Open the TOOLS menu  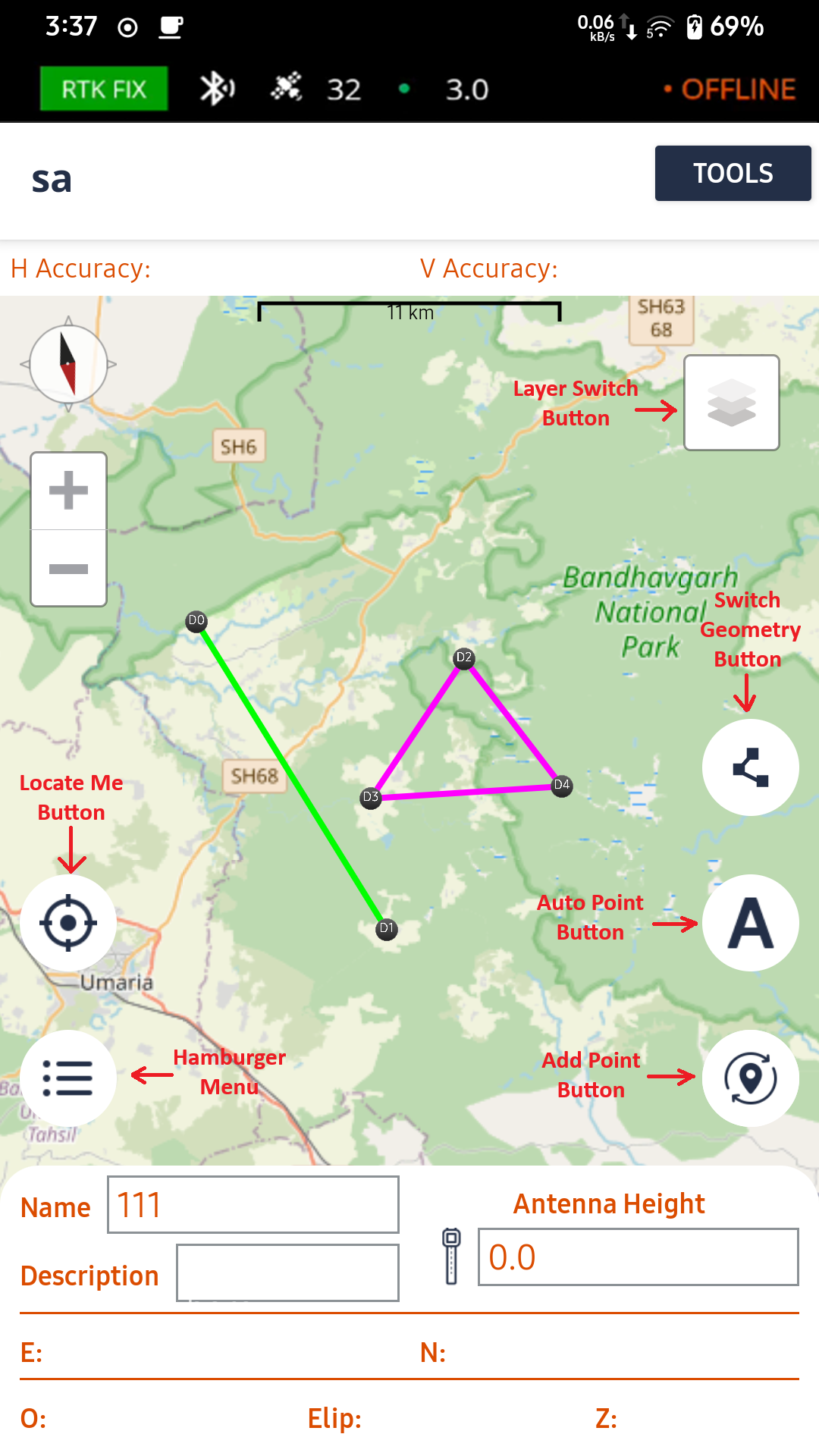(733, 173)
